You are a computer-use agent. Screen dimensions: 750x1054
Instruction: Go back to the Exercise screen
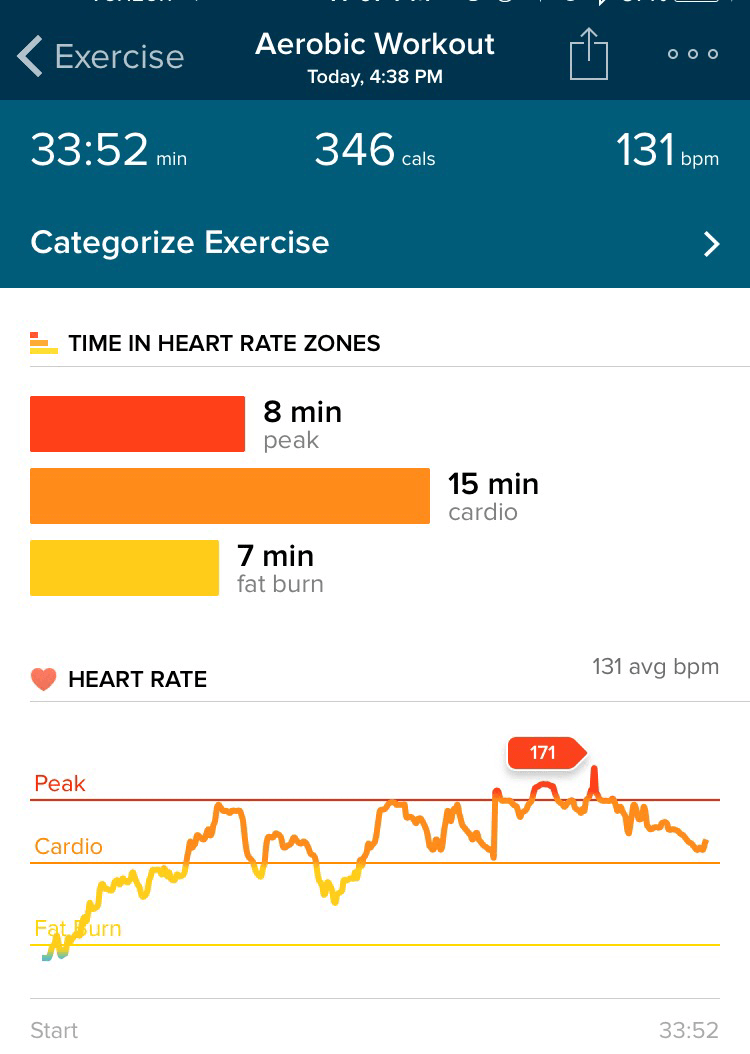point(101,56)
